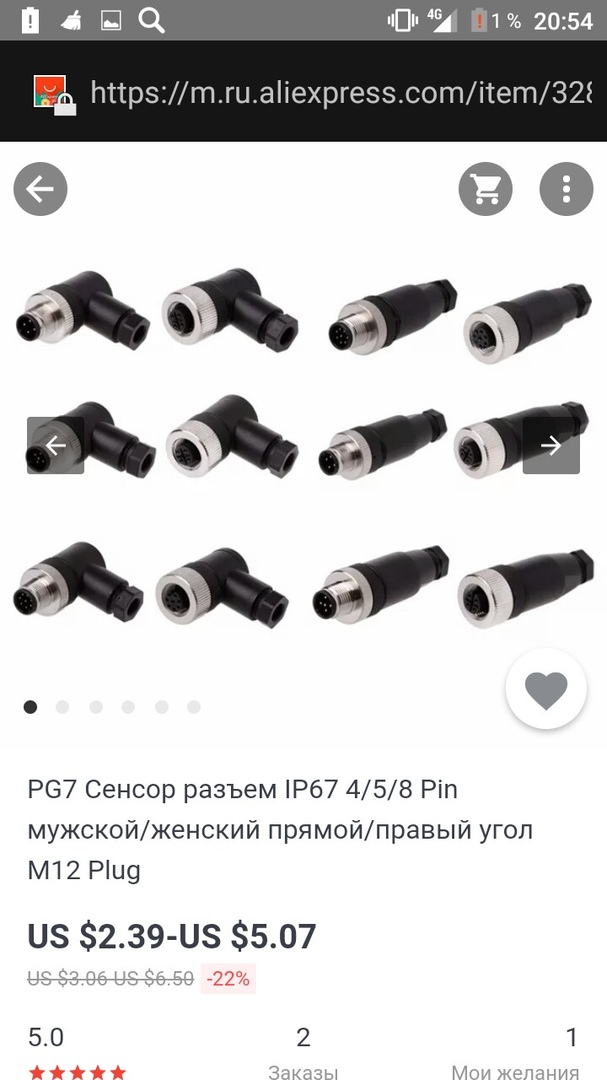This screenshot has width=607, height=1080.
Task: Open the shopping cart
Action: pyautogui.click(x=486, y=189)
